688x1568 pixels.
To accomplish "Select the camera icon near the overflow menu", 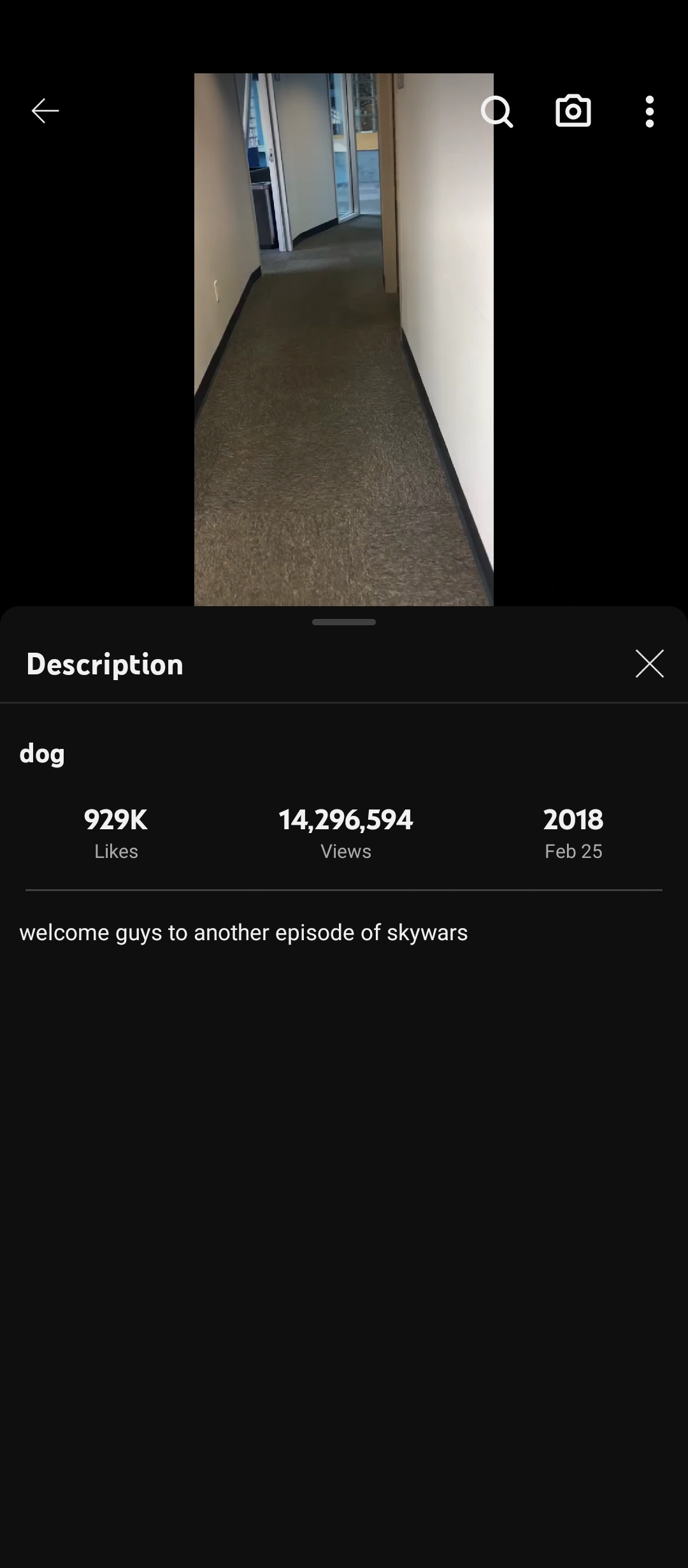I will click(573, 111).
